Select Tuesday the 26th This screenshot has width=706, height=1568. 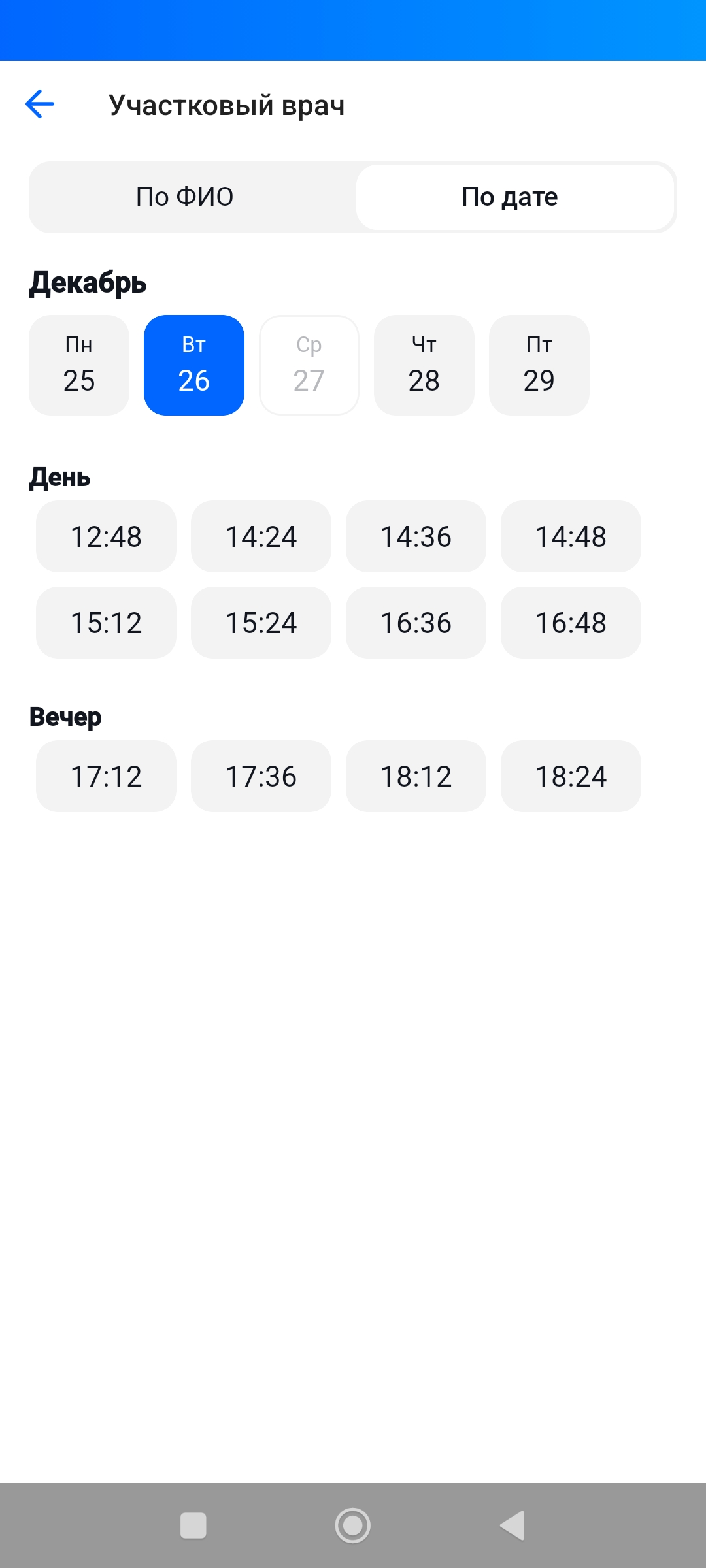194,365
